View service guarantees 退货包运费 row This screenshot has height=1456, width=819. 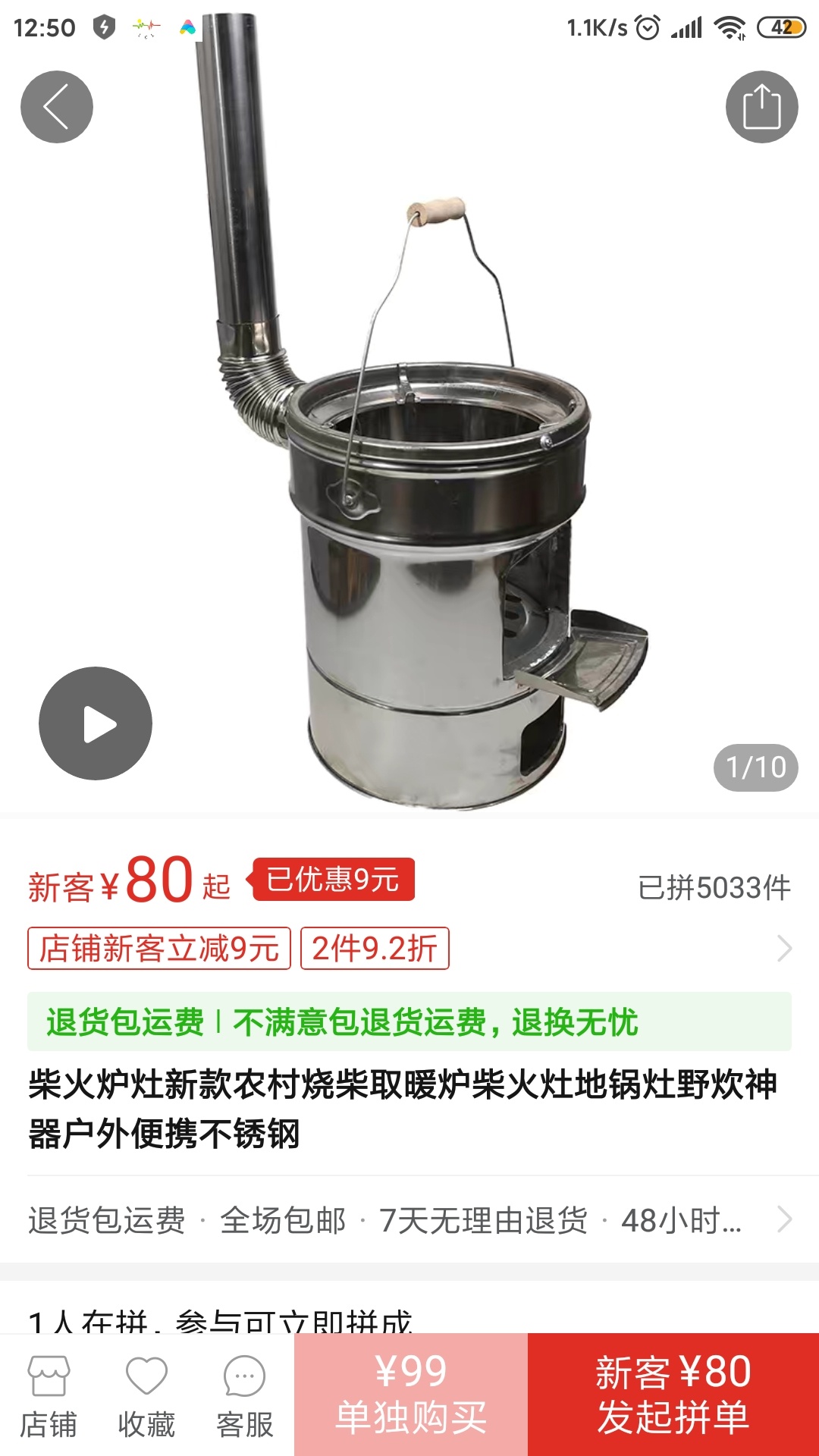[409, 1221]
